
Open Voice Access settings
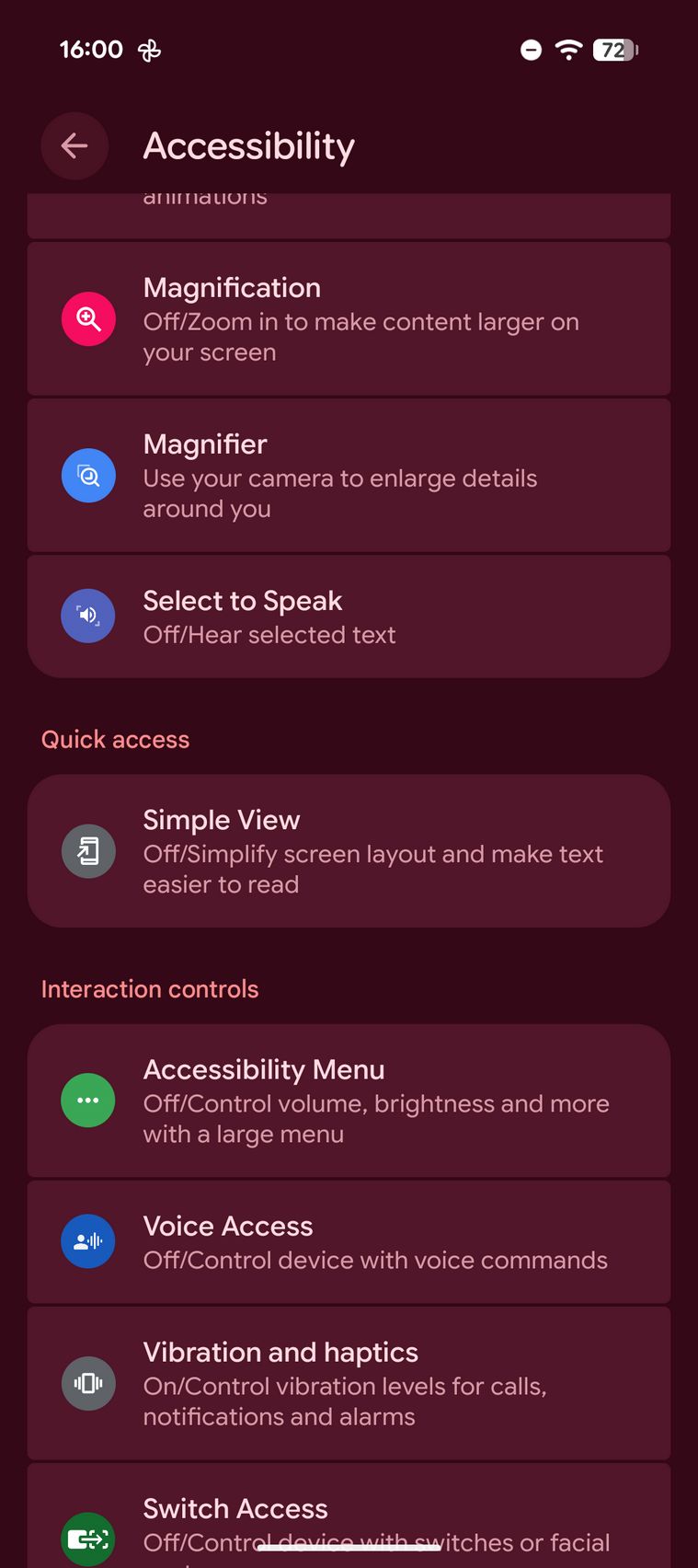349,1241
